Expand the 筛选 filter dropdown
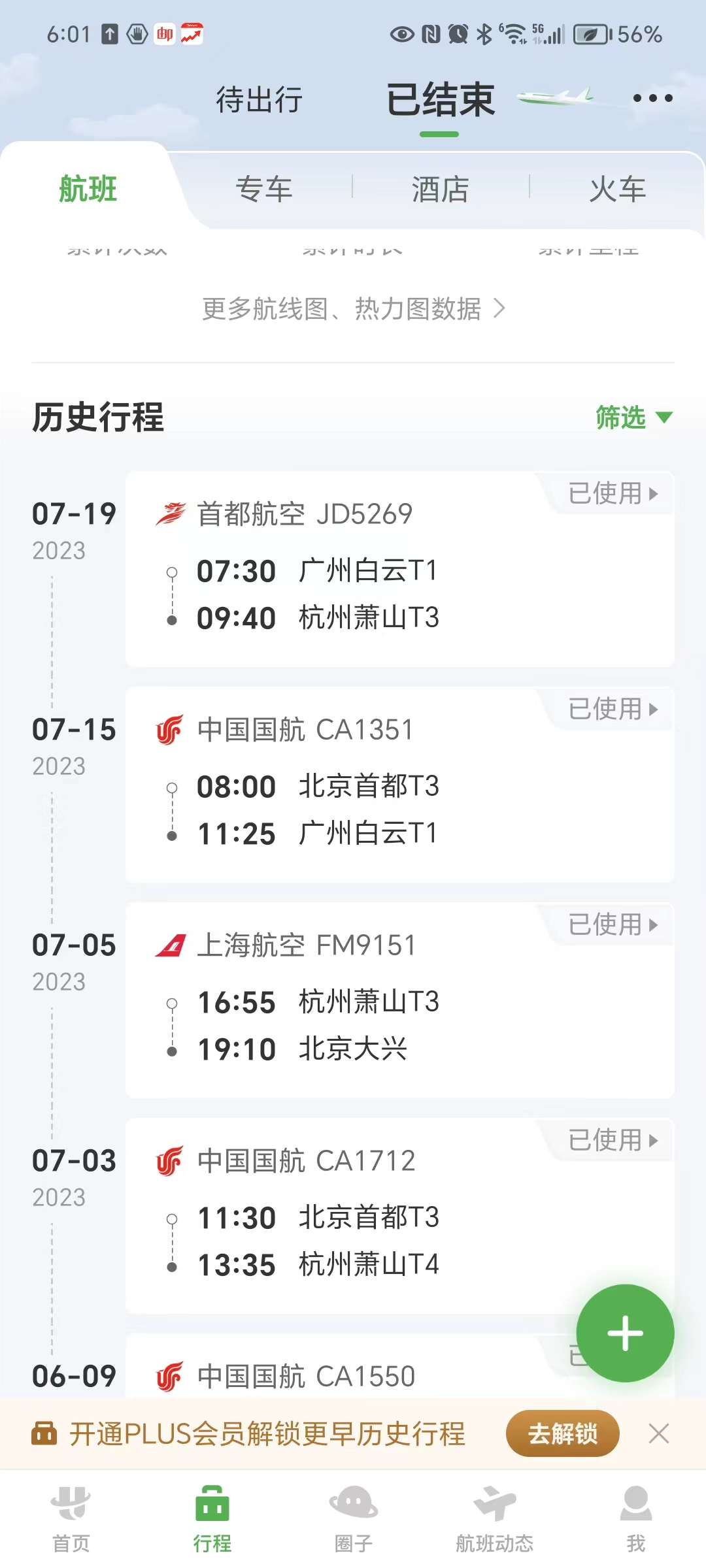This screenshot has width=706, height=1568. click(633, 417)
